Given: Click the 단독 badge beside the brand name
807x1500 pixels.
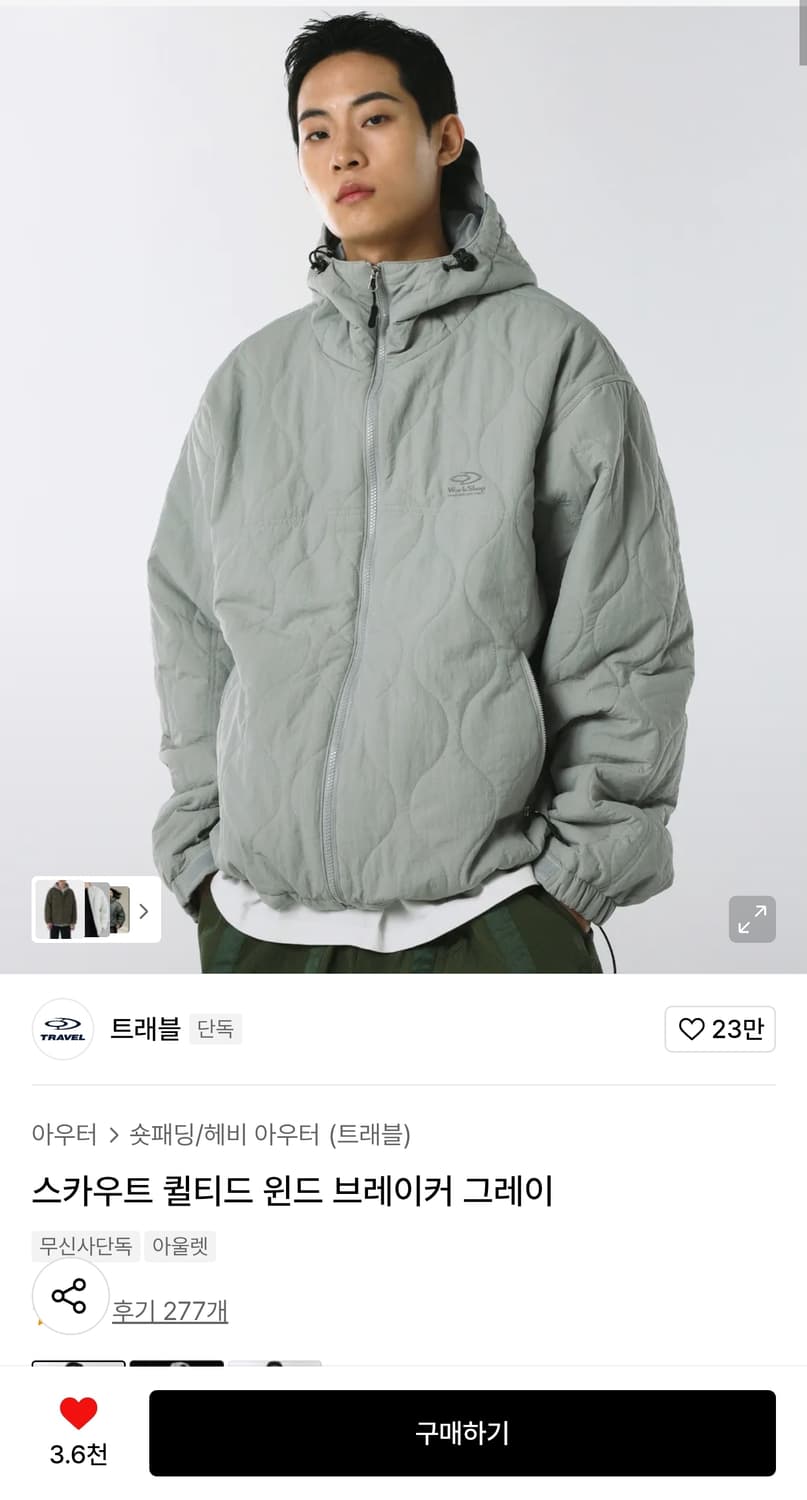Looking at the screenshot, I should pos(215,1028).
